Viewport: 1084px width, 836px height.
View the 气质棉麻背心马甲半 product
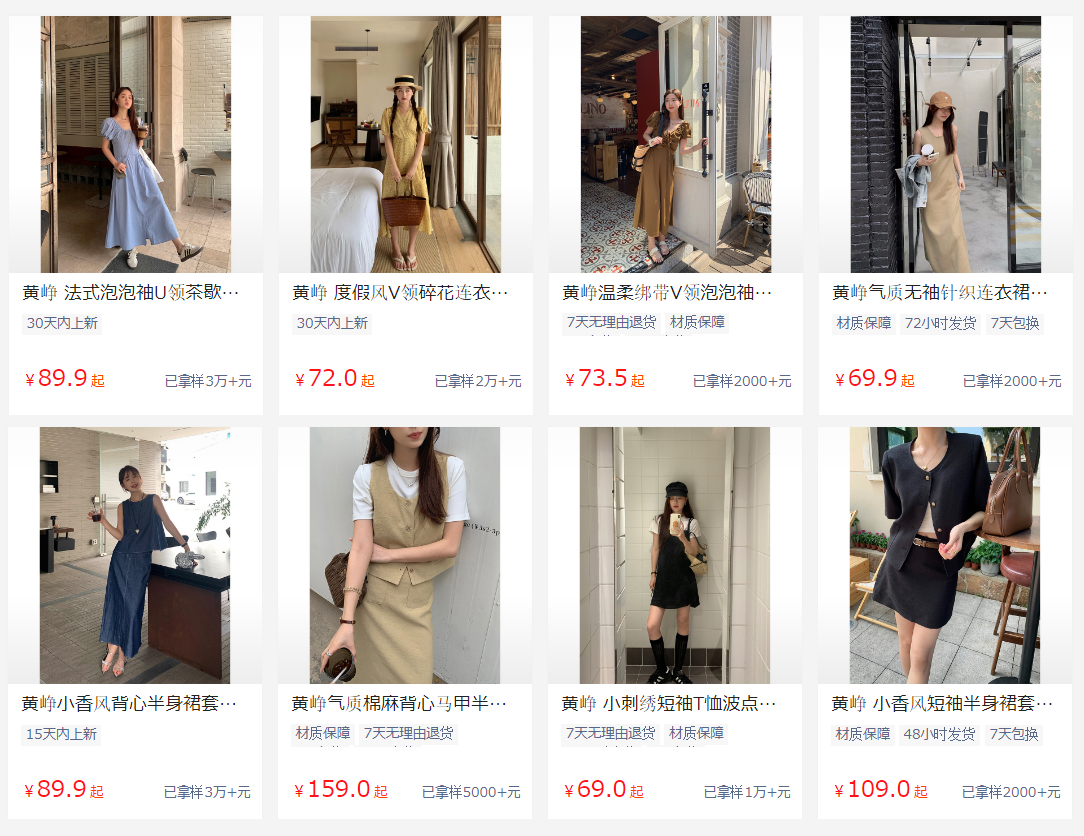click(x=405, y=556)
